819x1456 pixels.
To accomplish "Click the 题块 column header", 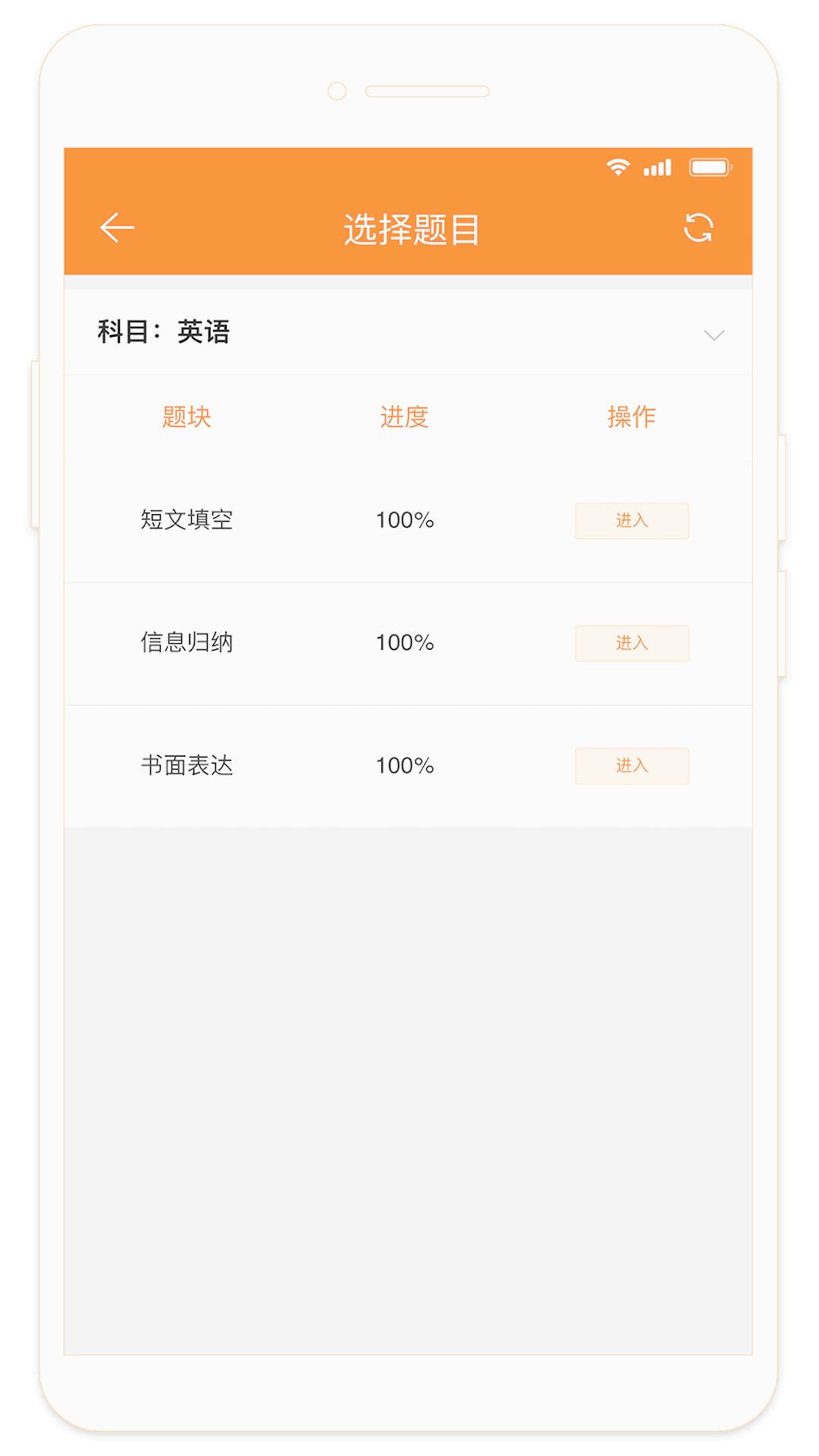I will pos(186,416).
